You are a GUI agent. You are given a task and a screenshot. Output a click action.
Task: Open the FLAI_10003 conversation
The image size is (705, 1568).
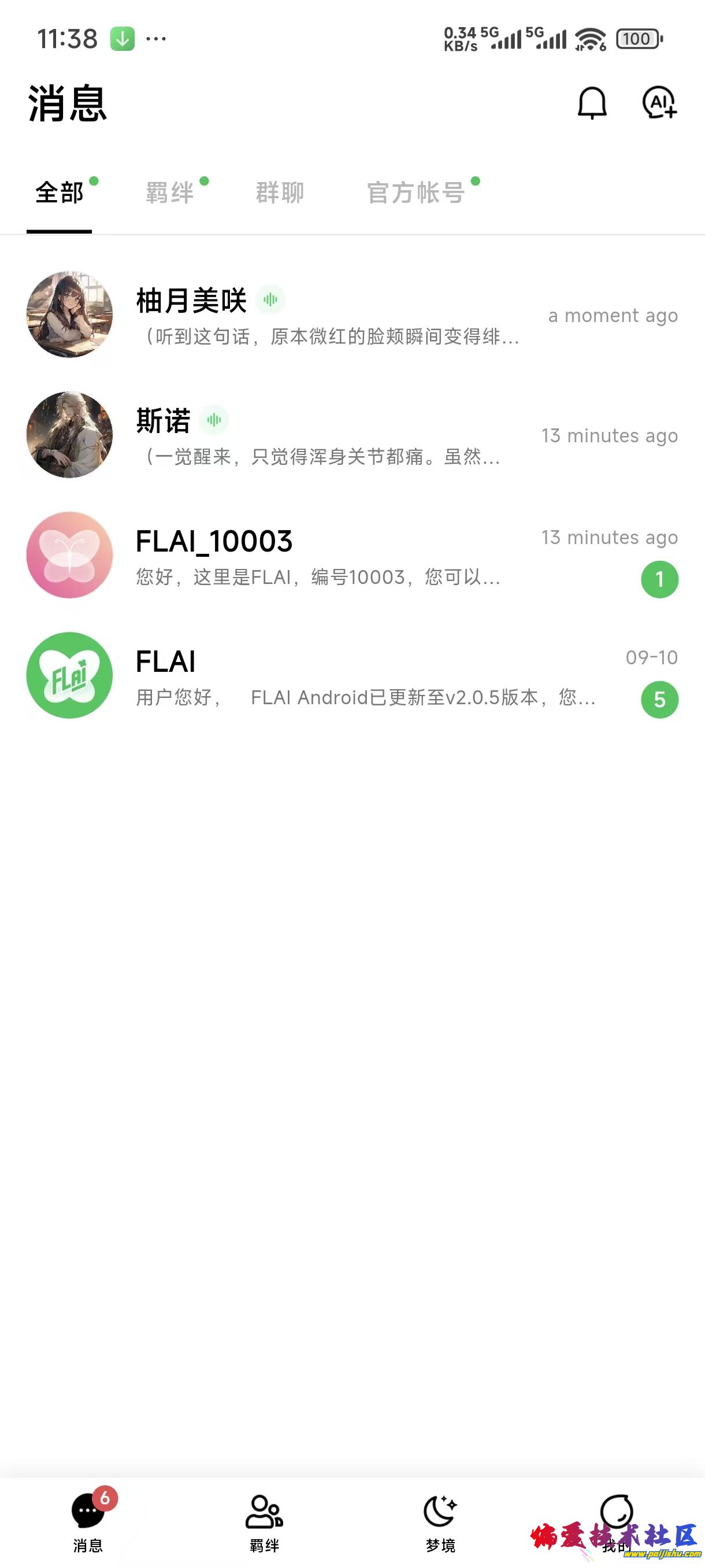coord(328,556)
